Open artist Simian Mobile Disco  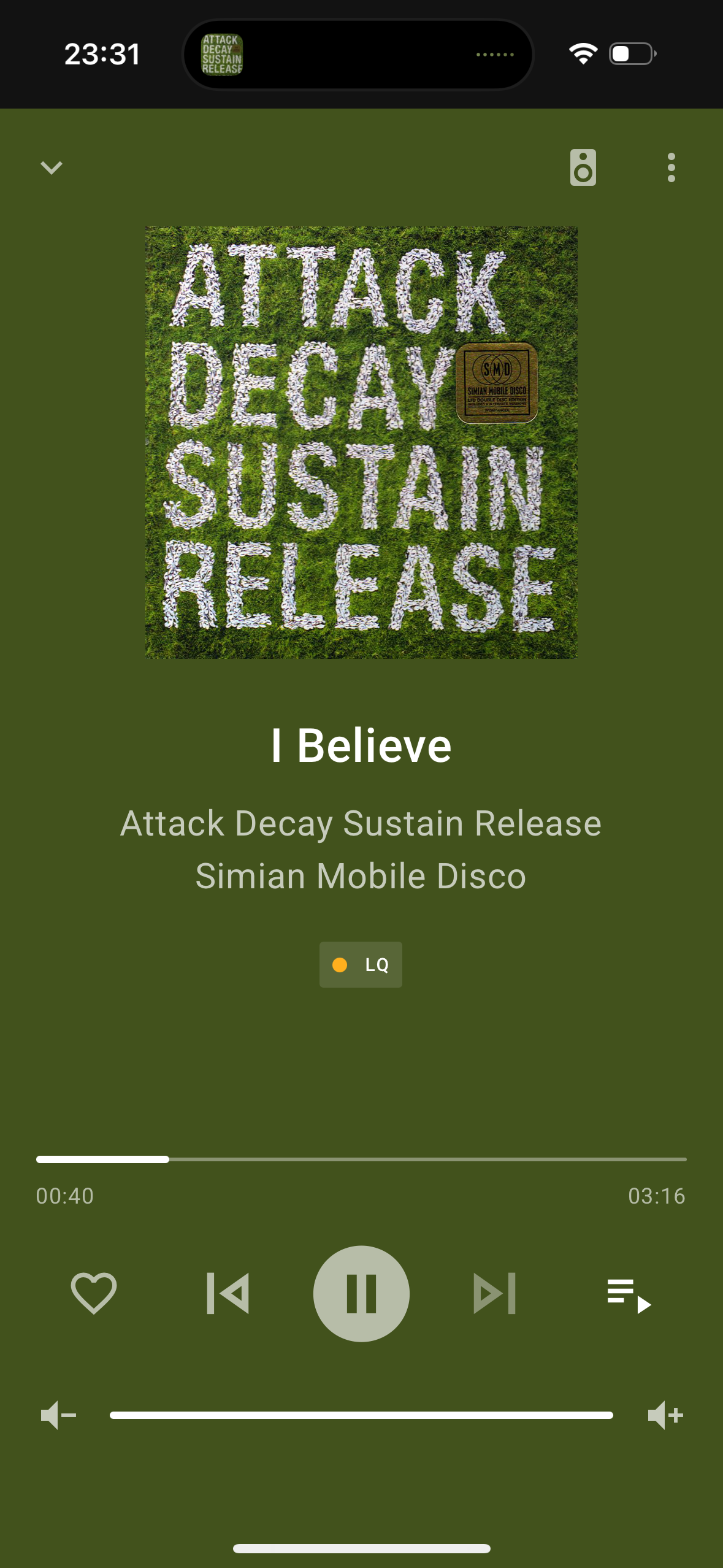[361, 876]
